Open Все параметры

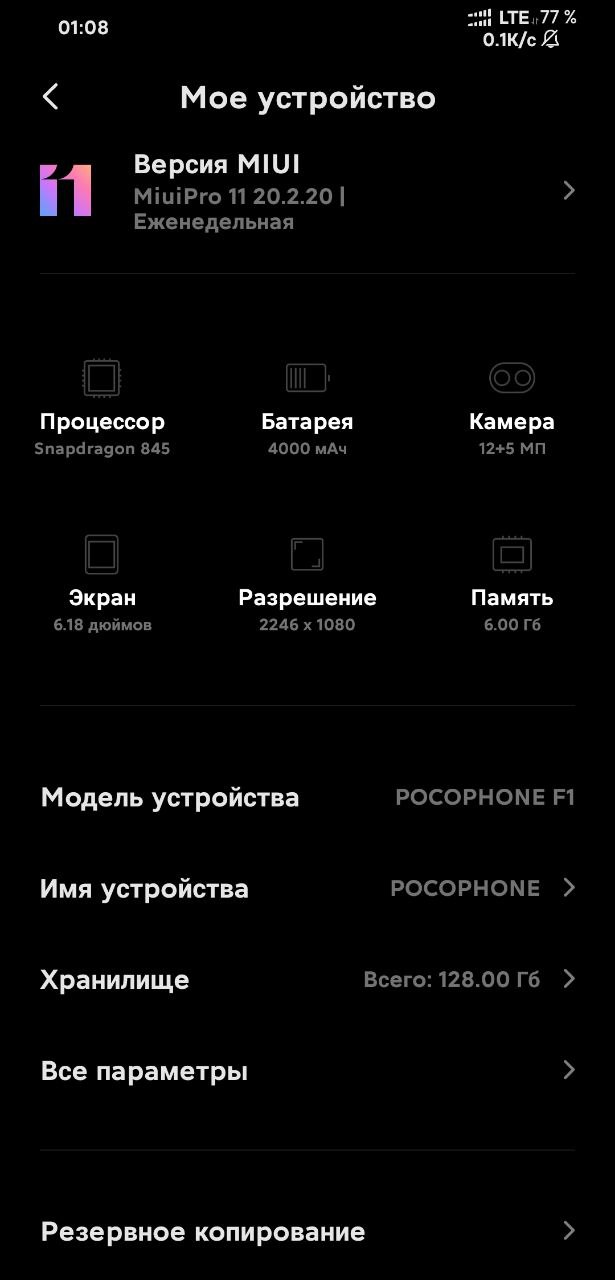click(307, 1071)
